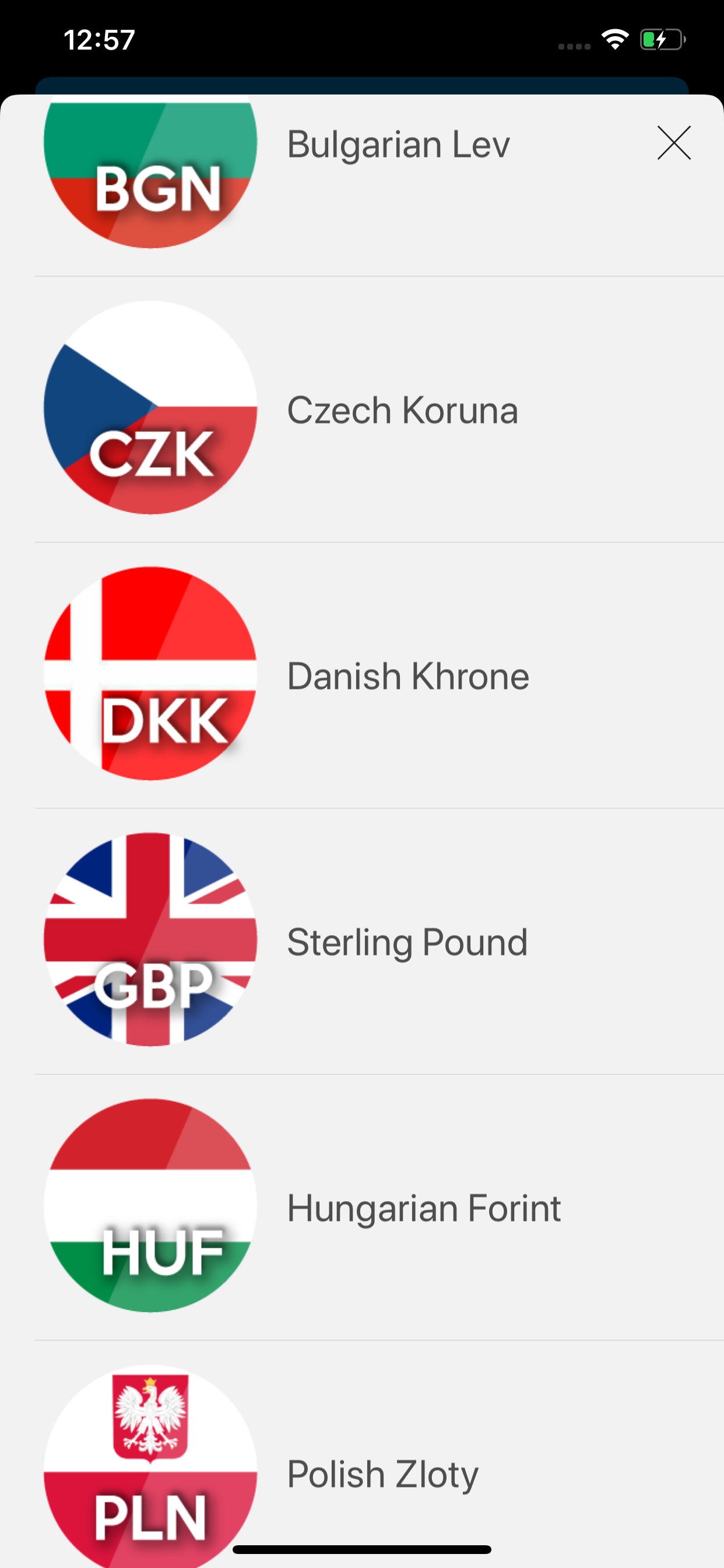This screenshot has height=1568, width=724.
Task: Close the currency picker sheet
Action: (673, 143)
